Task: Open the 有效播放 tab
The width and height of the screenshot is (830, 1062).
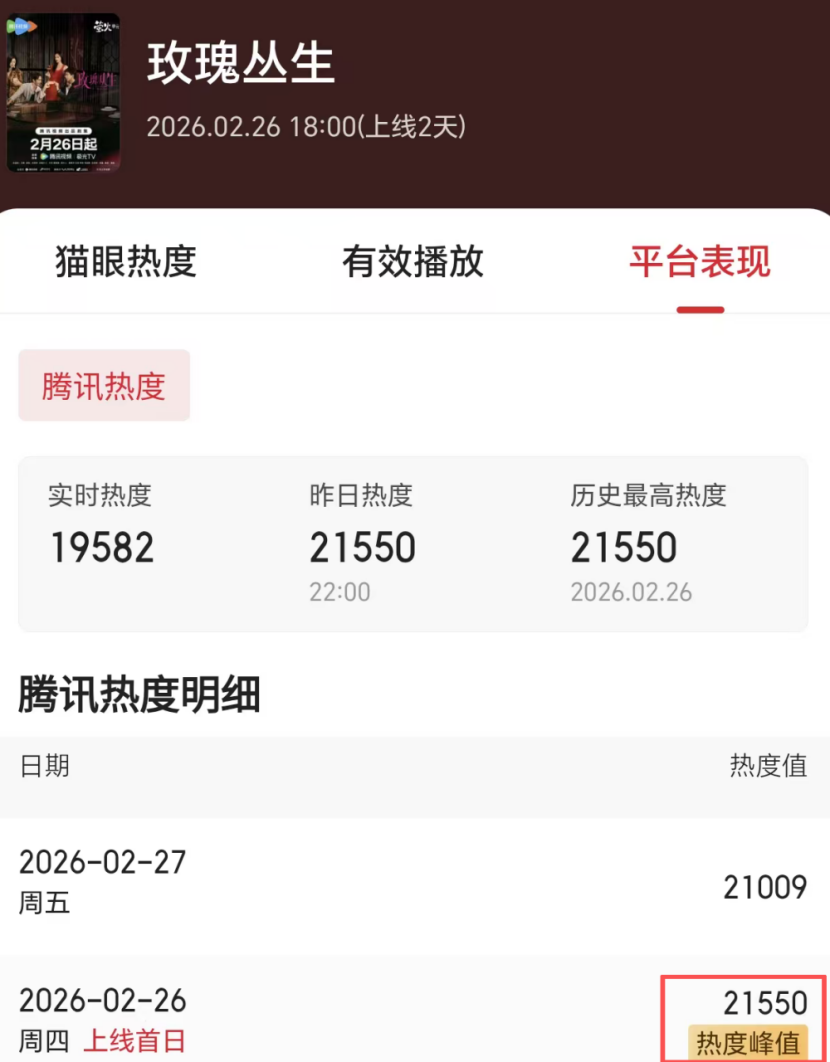Action: (x=411, y=262)
